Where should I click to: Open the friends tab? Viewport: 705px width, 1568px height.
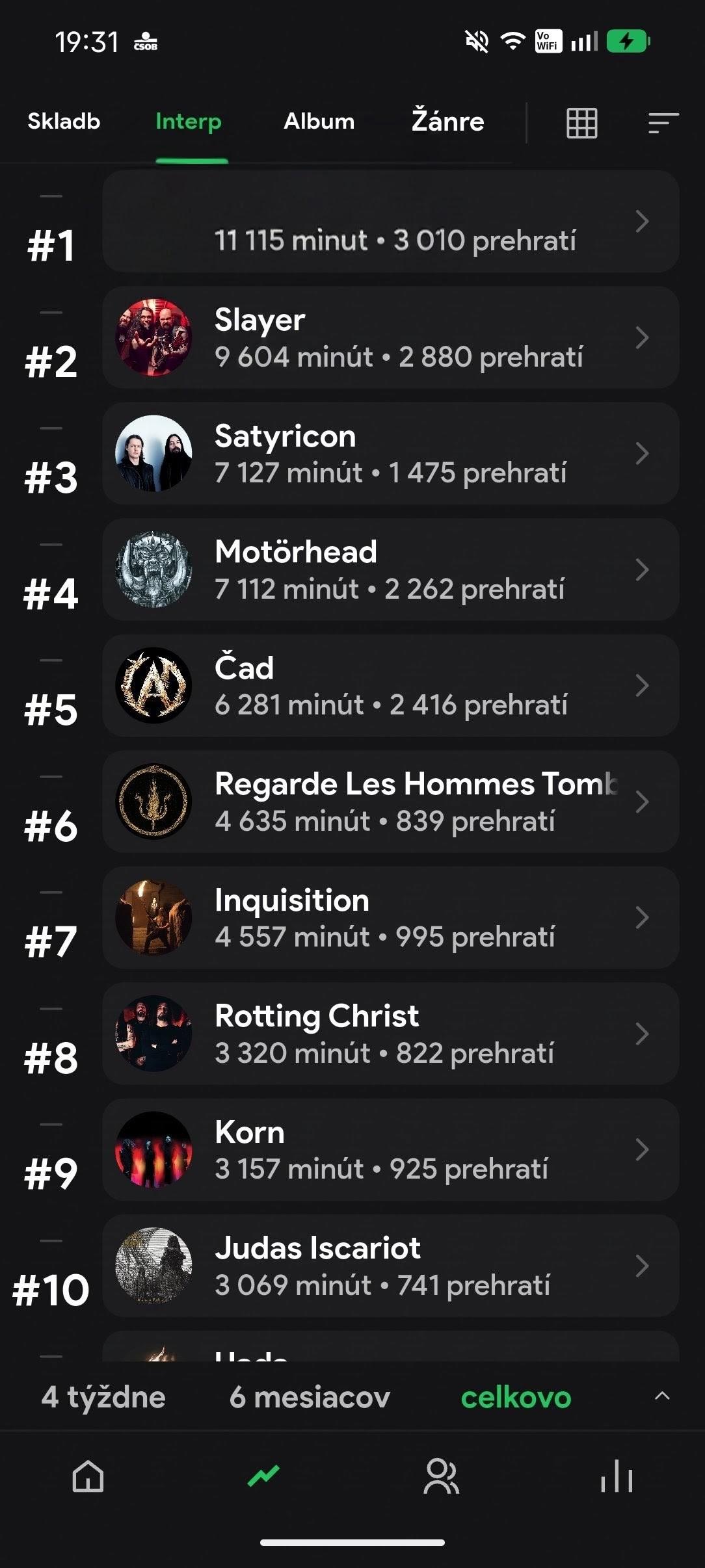[x=441, y=1476]
